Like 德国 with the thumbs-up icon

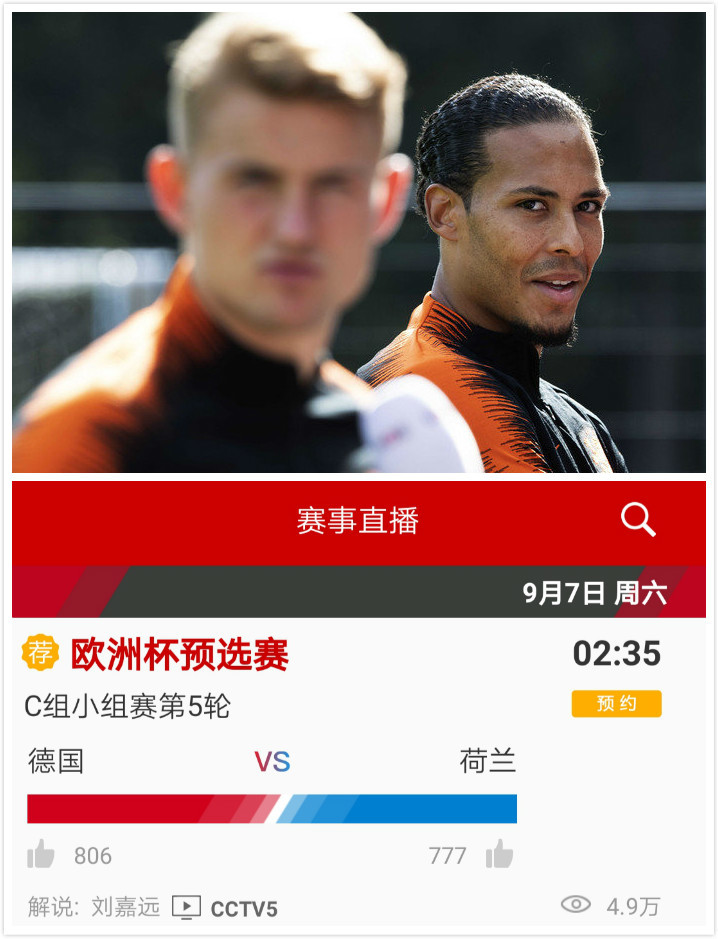pos(41,855)
